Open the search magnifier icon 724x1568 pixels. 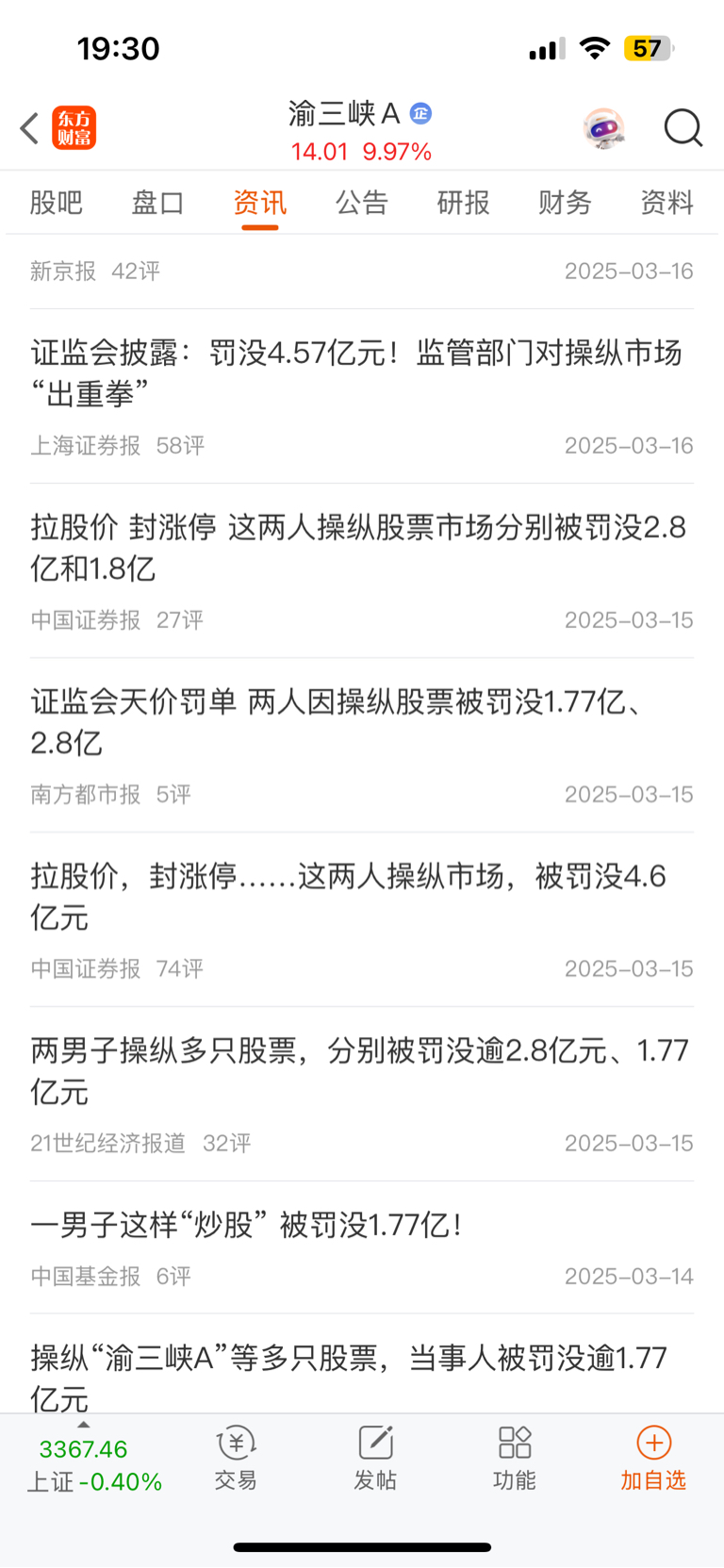(683, 128)
